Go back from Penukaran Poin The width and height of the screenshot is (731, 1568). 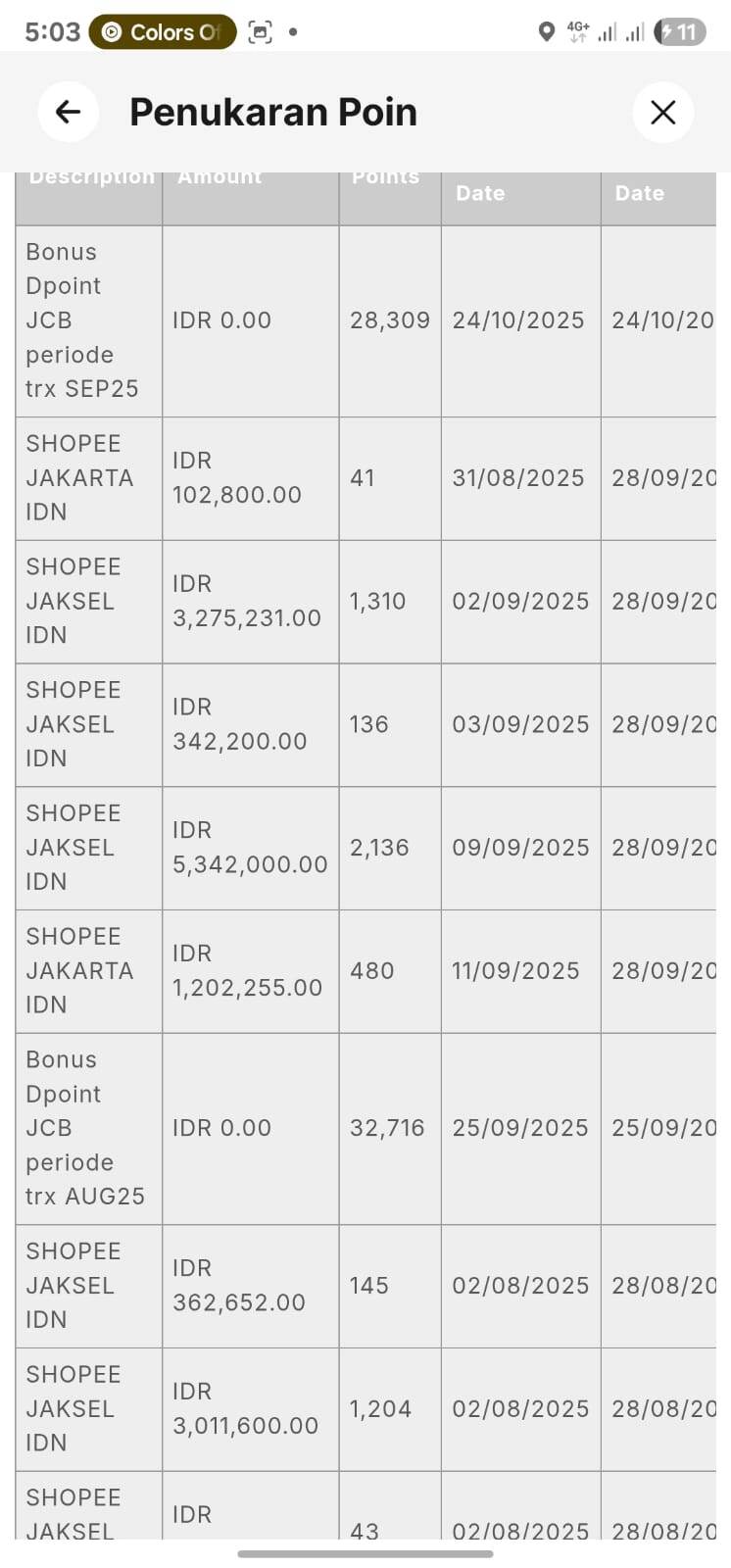pyautogui.click(x=68, y=112)
